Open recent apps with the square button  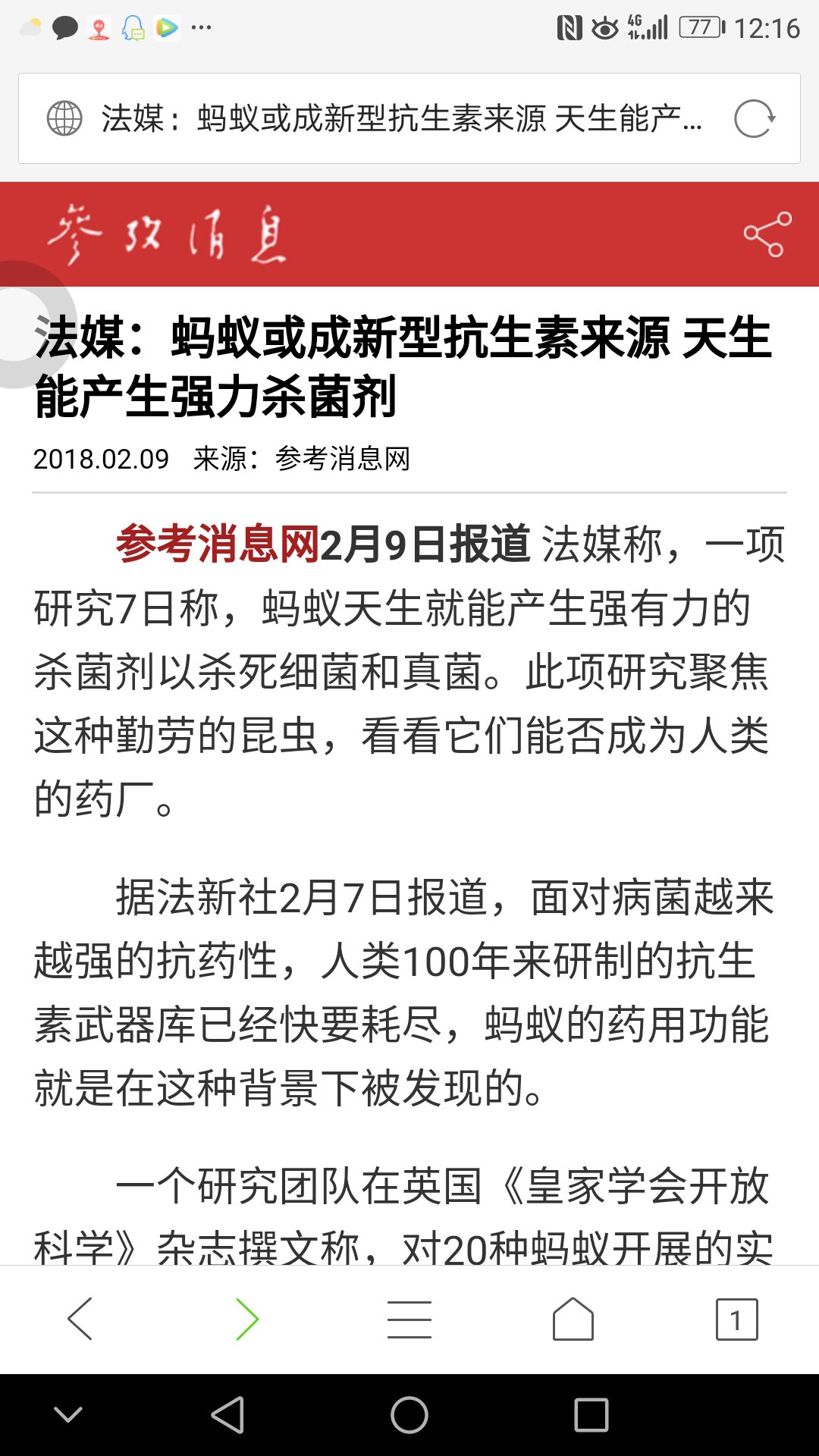point(591,1415)
